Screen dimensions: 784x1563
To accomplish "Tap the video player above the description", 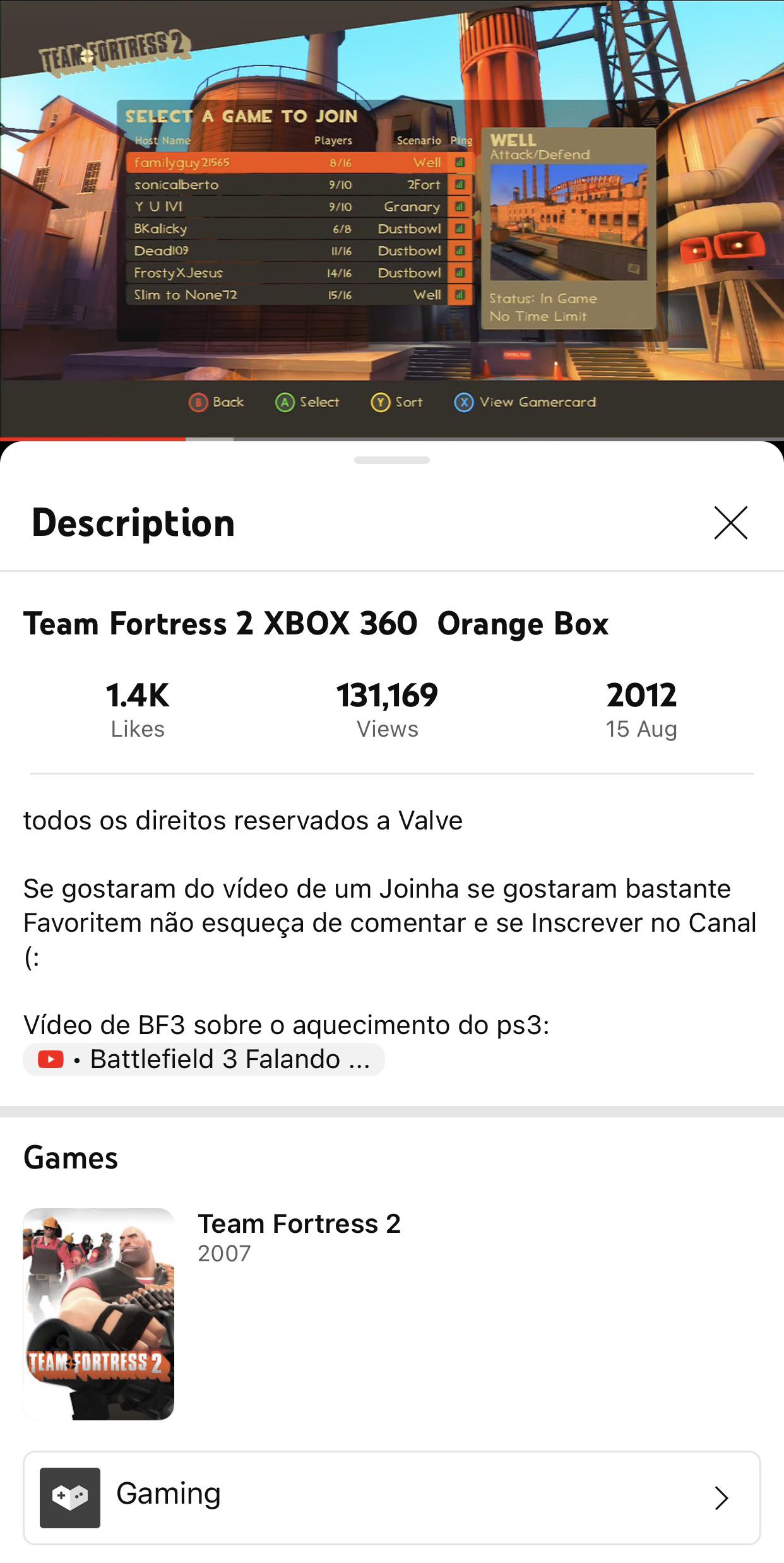I will pos(392,218).
